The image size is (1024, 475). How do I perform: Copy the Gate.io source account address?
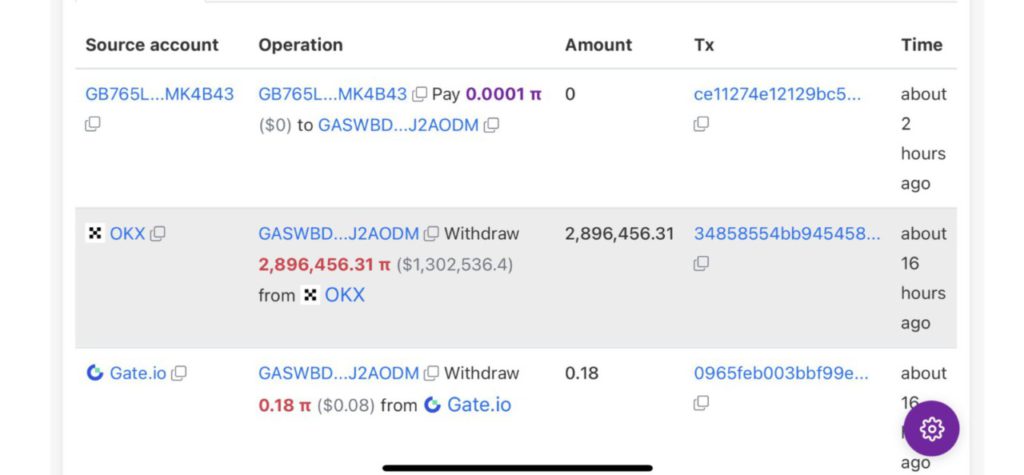pyautogui.click(x=179, y=374)
